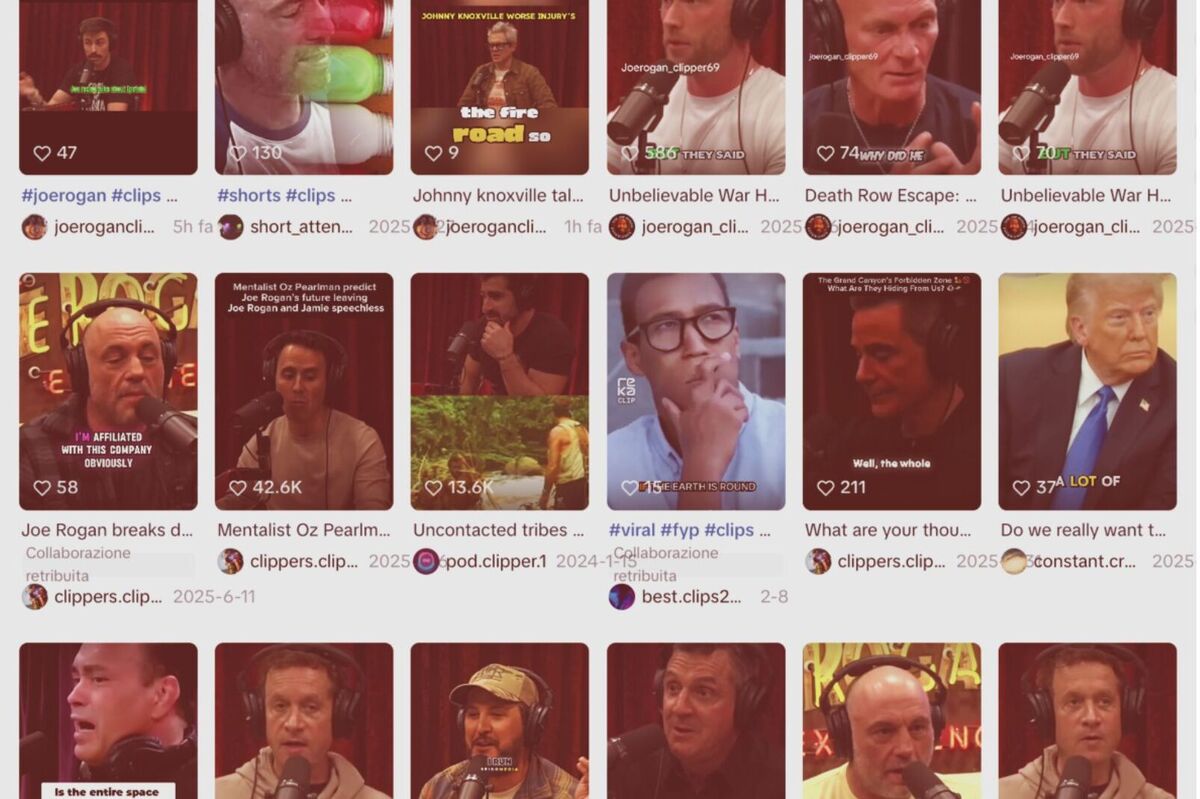This screenshot has height=799, width=1200.
Task: Open the Uncontacted tribes video
Action: point(499,390)
